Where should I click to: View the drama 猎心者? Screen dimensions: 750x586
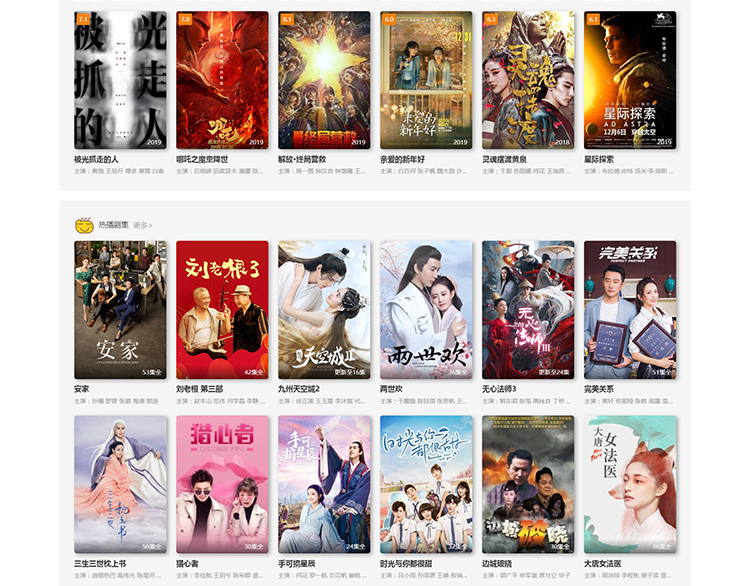click(x=222, y=484)
